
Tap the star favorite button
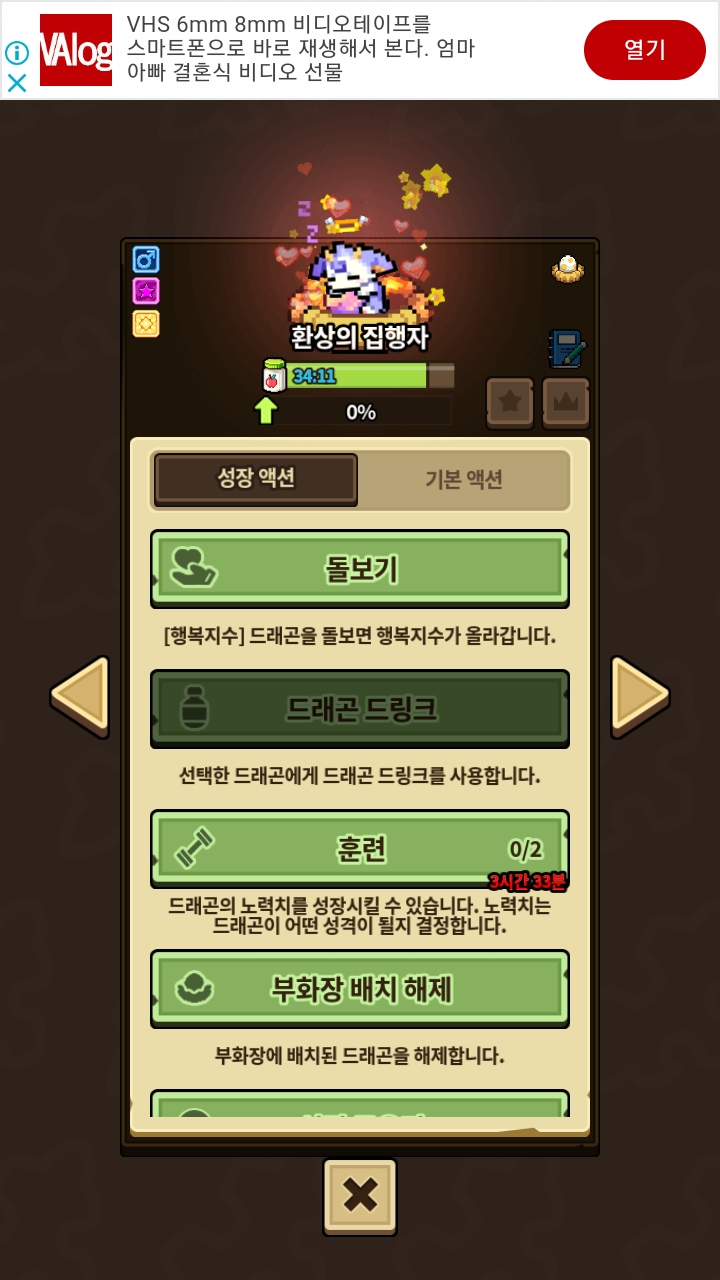pos(510,402)
